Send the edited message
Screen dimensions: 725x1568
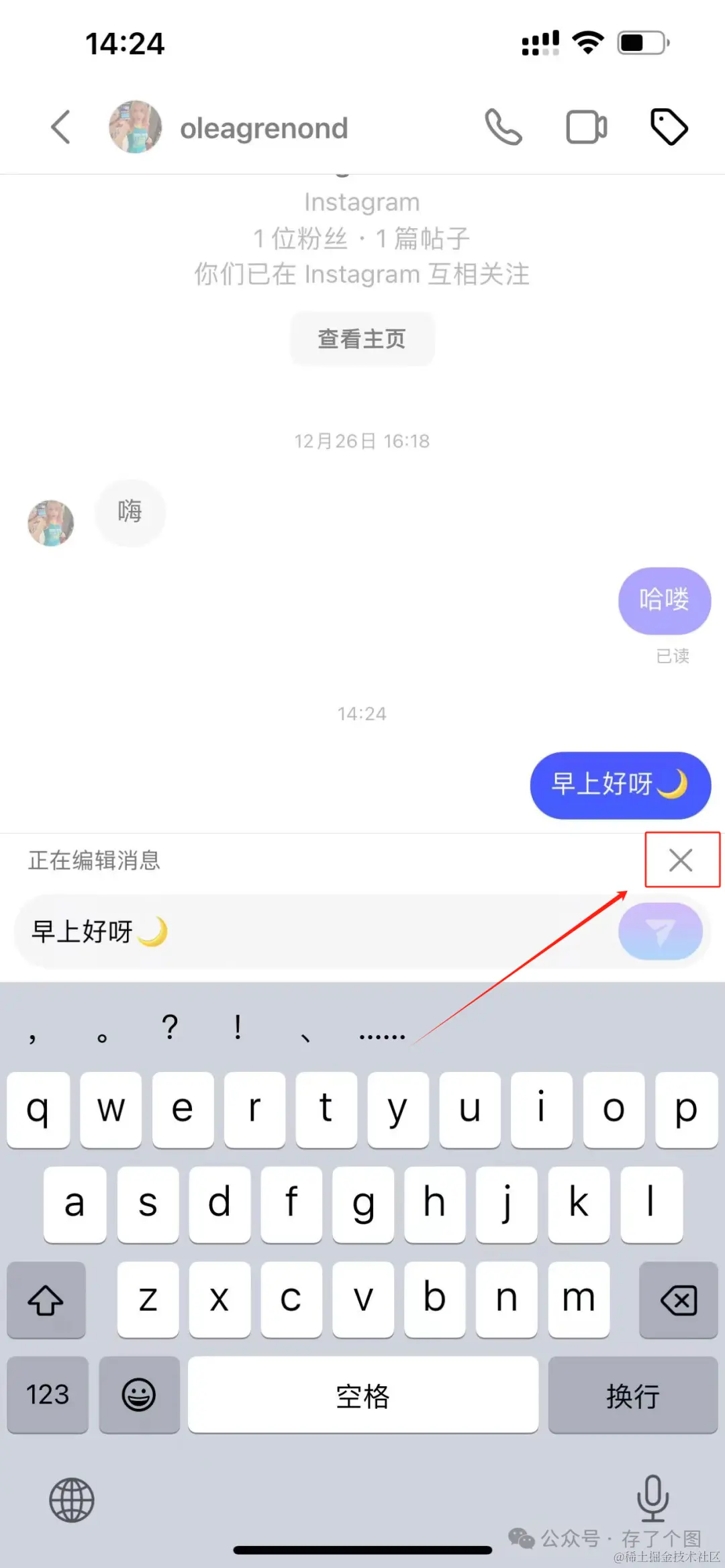point(661,931)
